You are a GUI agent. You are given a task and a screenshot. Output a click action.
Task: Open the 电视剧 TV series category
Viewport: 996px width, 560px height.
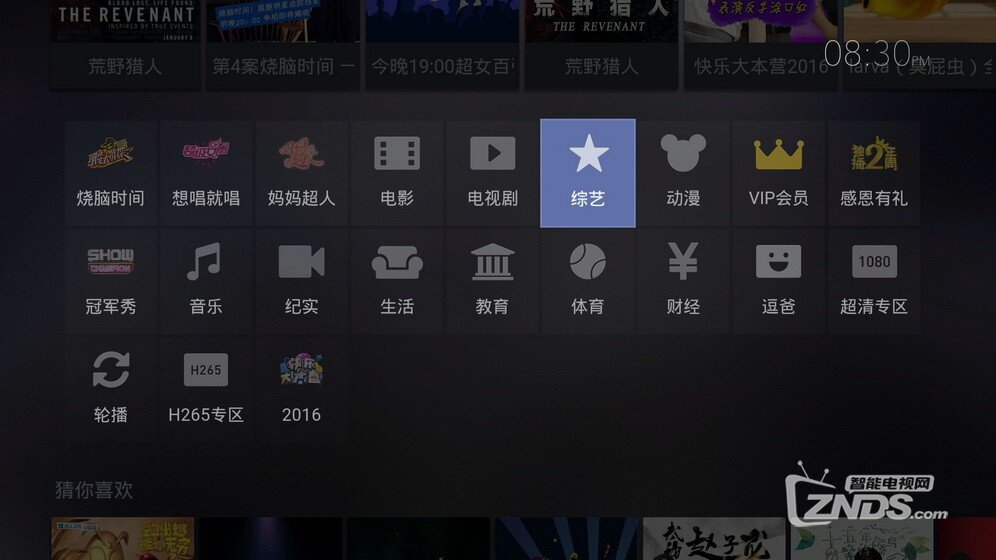click(492, 174)
